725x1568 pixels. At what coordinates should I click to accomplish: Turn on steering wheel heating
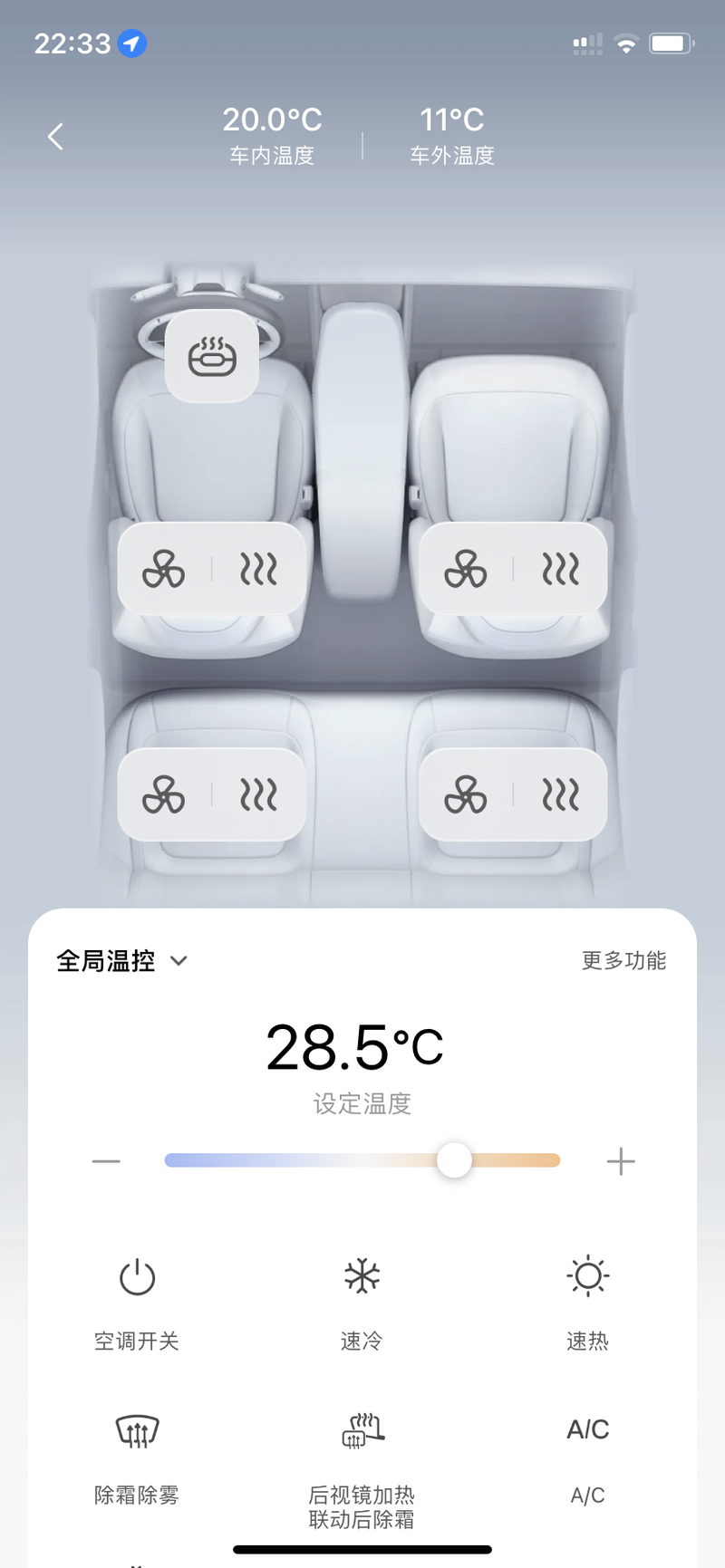click(212, 356)
